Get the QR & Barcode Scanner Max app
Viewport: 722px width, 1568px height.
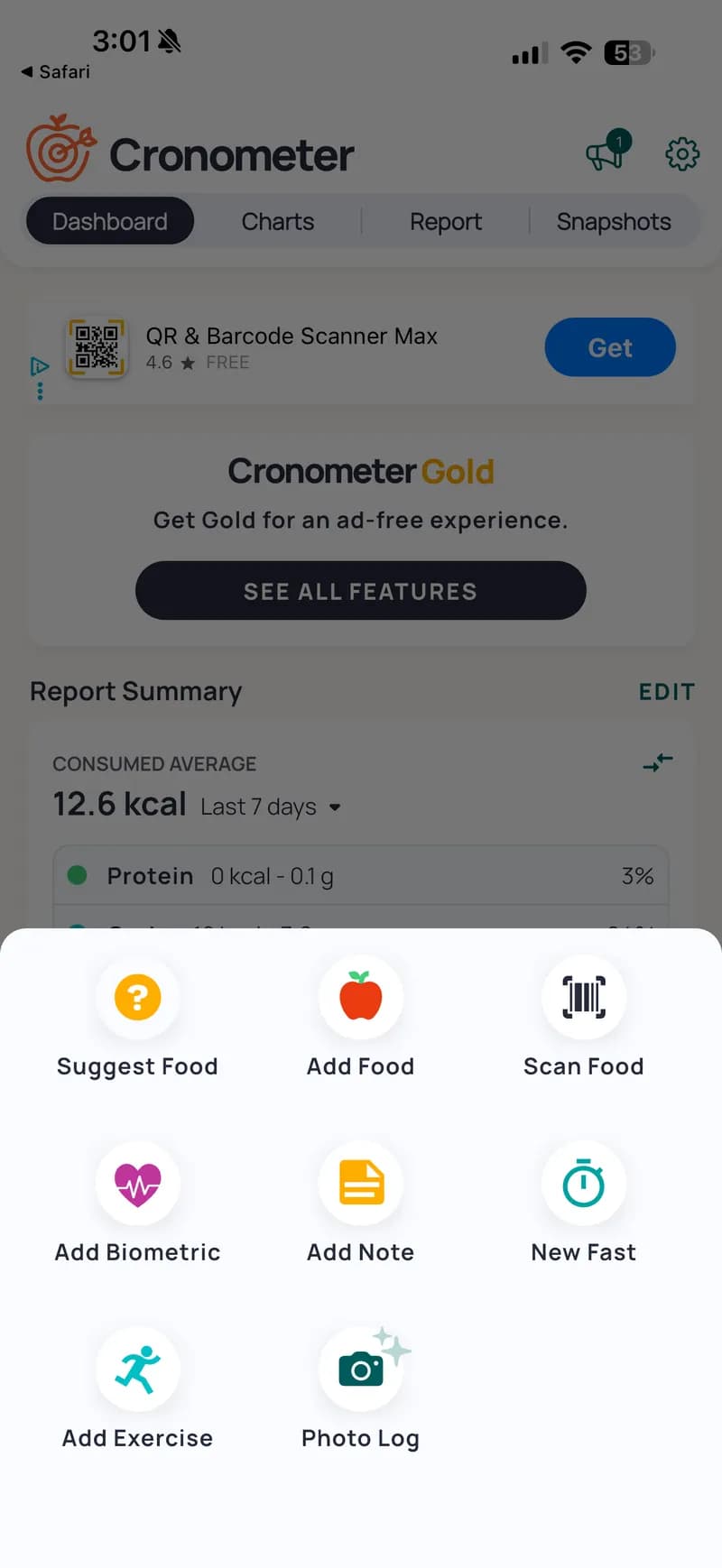(610, 347)
